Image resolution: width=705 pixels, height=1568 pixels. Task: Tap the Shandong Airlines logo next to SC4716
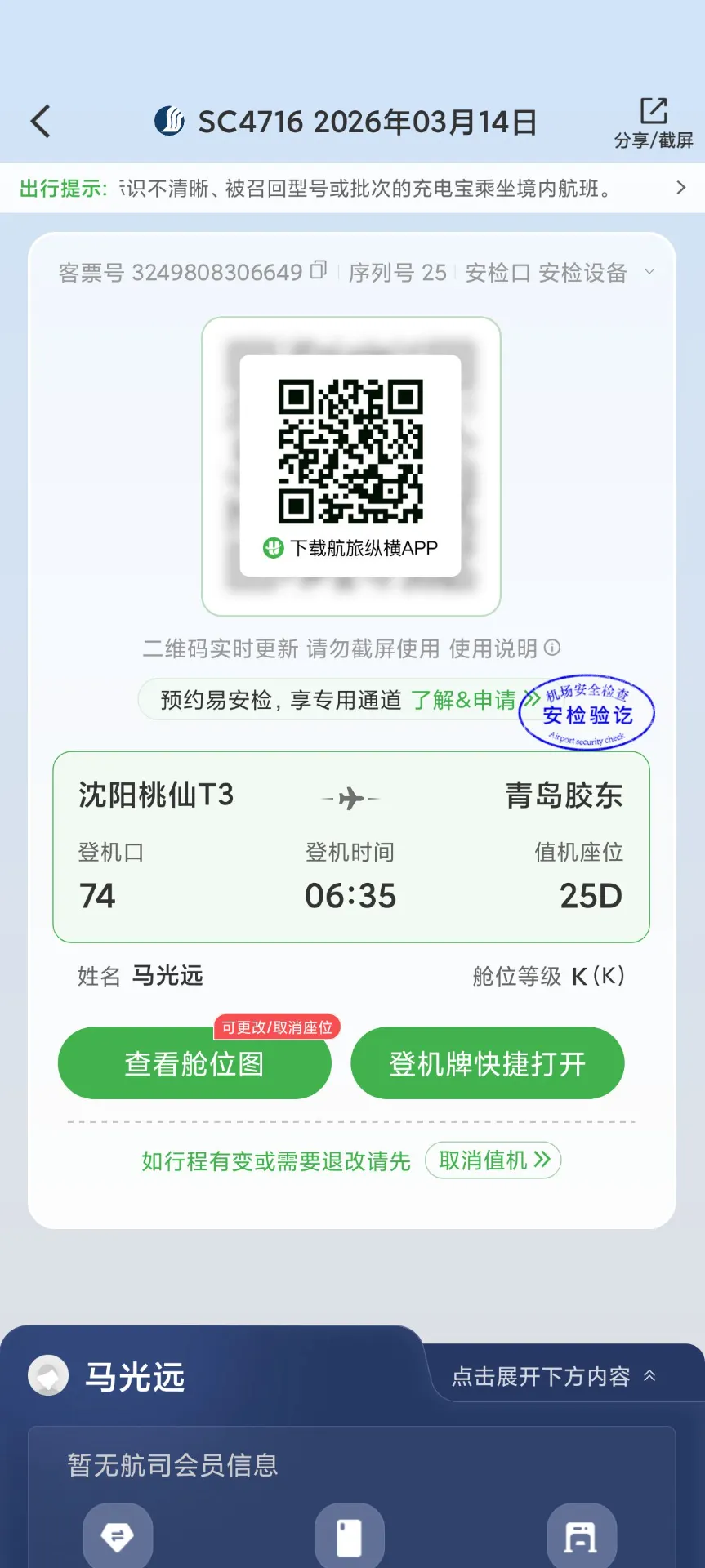[170, 120]
